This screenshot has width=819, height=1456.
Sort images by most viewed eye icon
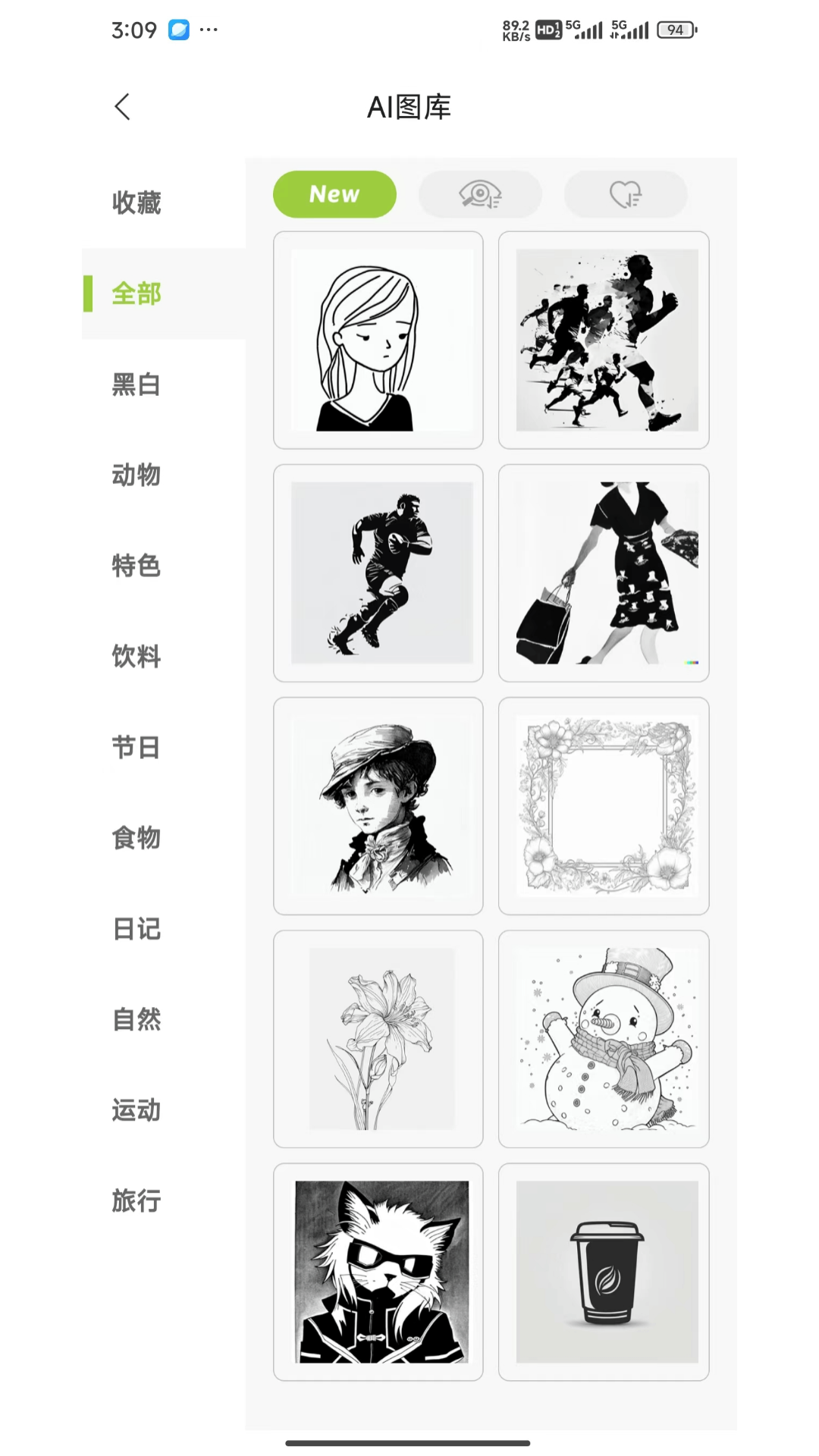coord(480,194)
